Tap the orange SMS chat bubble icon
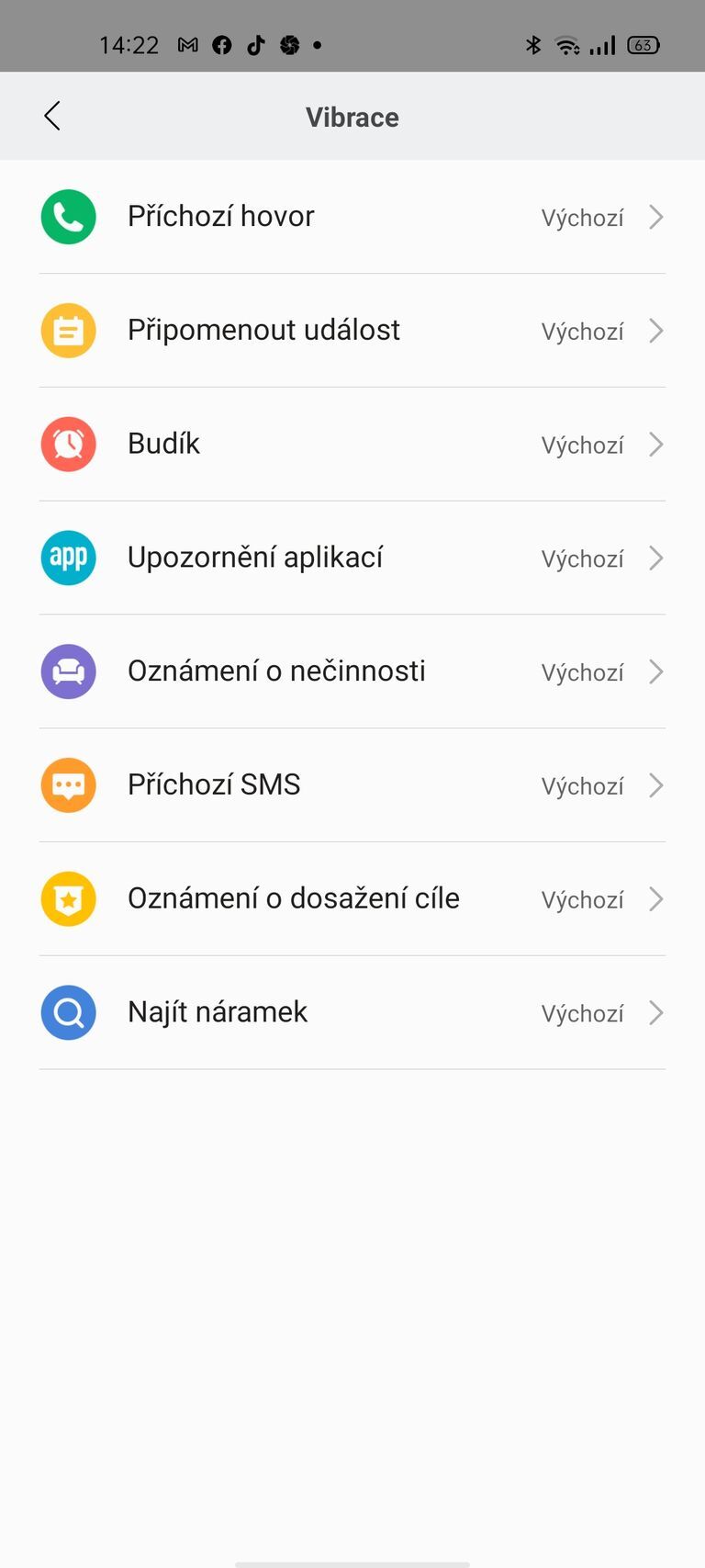Viewport: 705px width, 1568px height. 68,784
